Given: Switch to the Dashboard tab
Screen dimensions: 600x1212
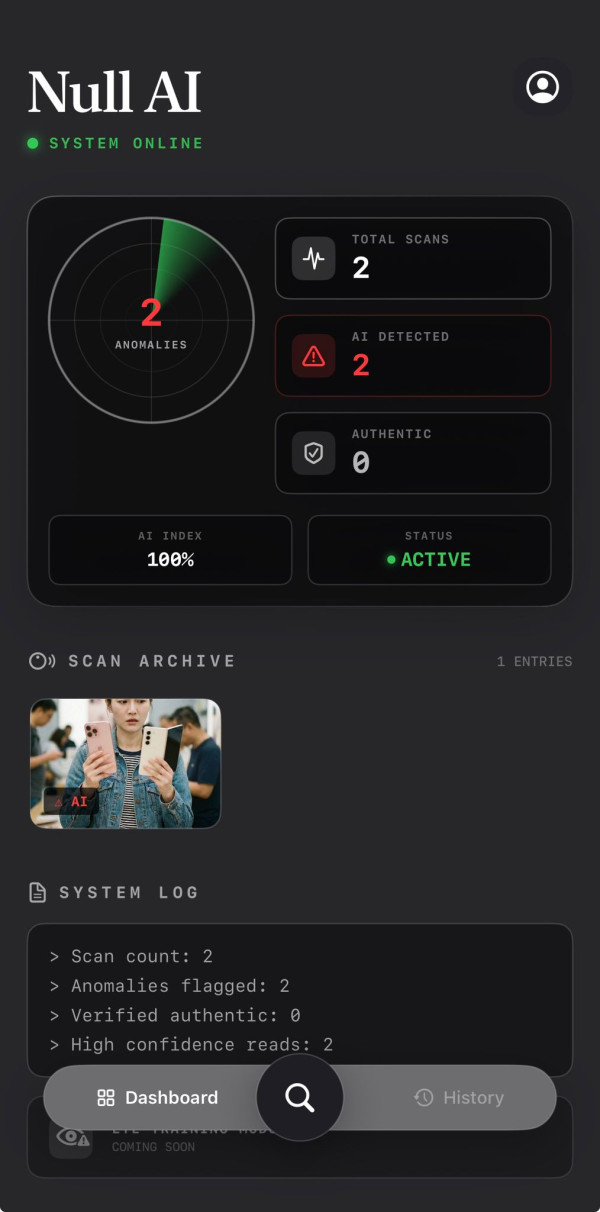Looking at the screenshot, I should (x=157, y=1097).
